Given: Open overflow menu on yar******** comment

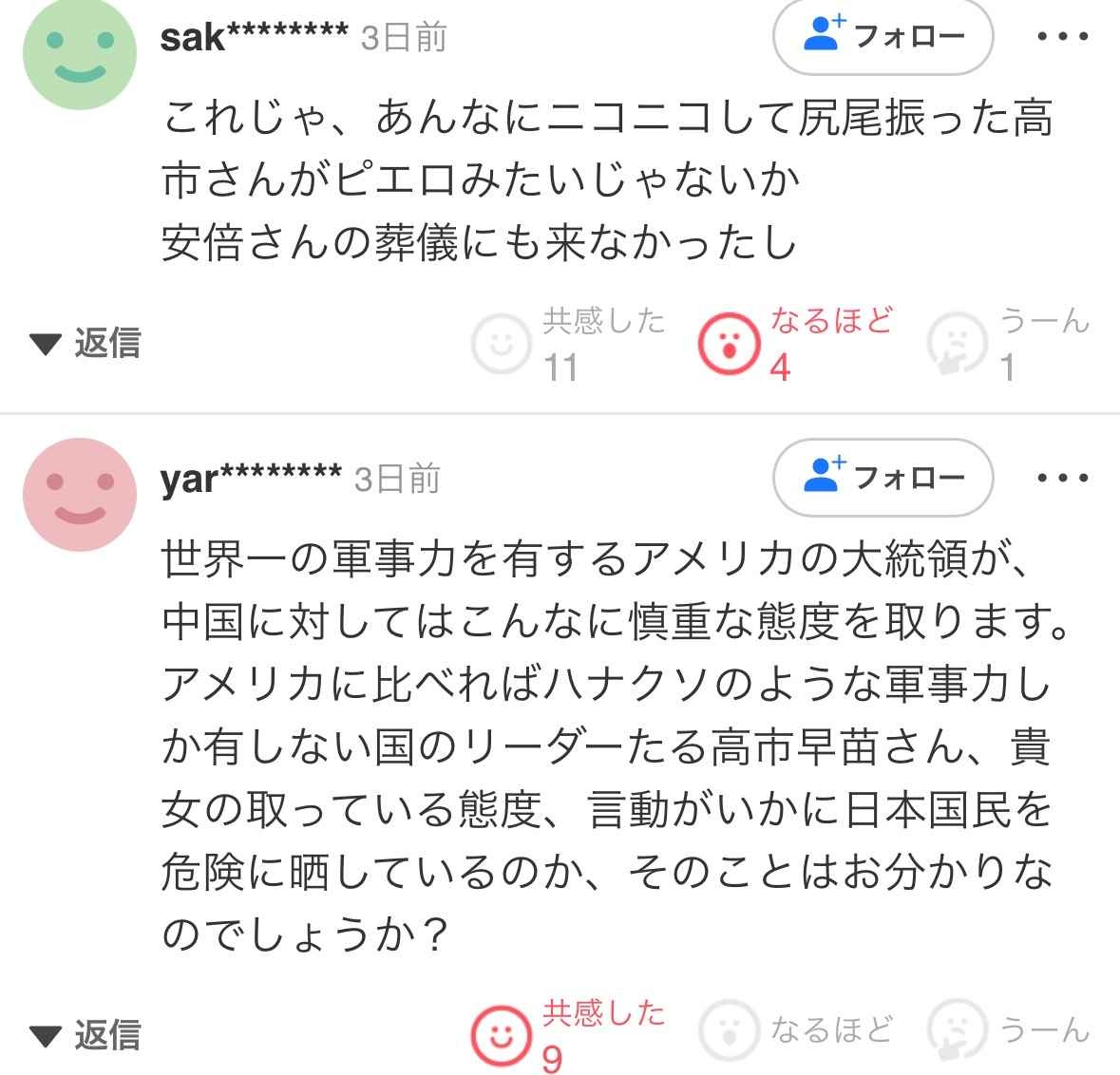Looking at the screenshot, I should (1061, 478).
